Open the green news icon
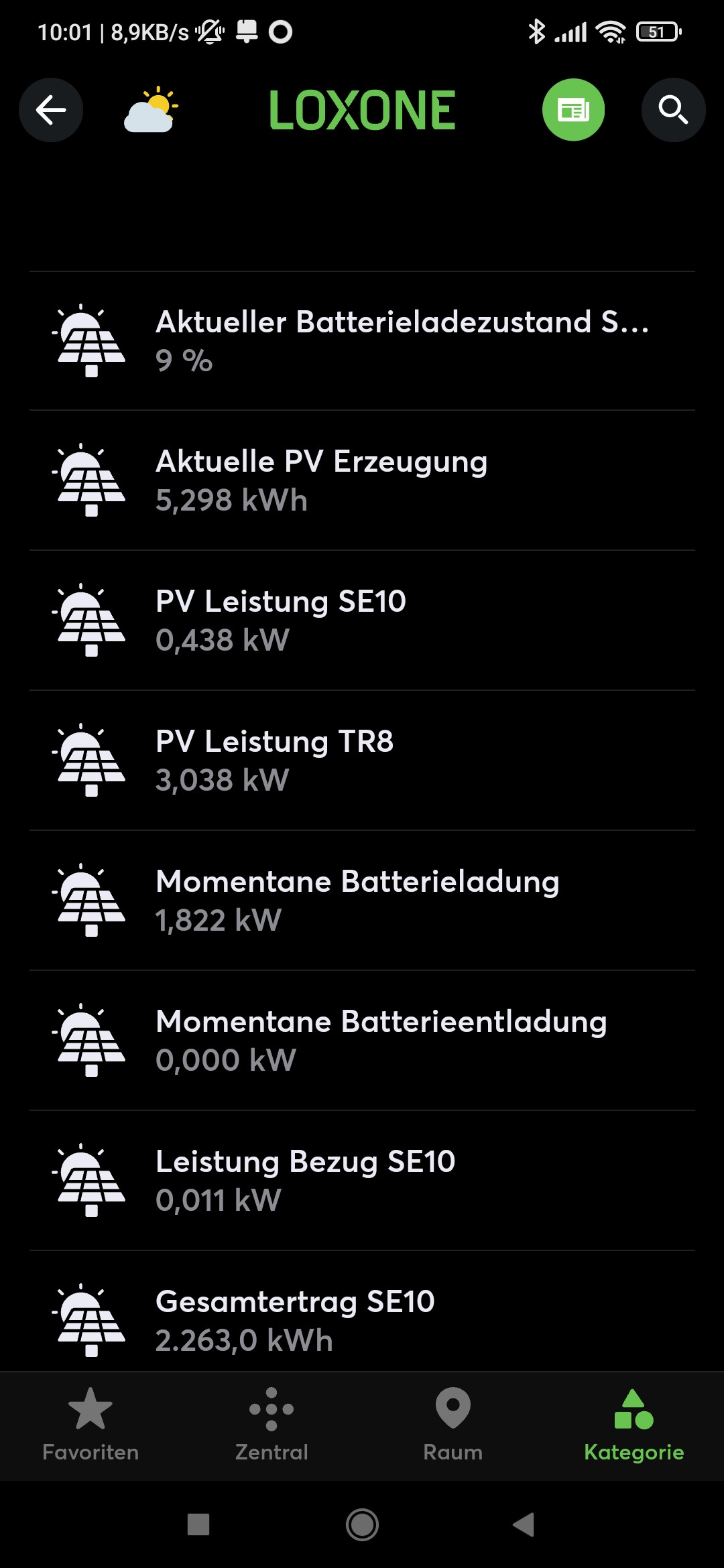Screen dimensions: 724x1568 click(x=573, y=110)
